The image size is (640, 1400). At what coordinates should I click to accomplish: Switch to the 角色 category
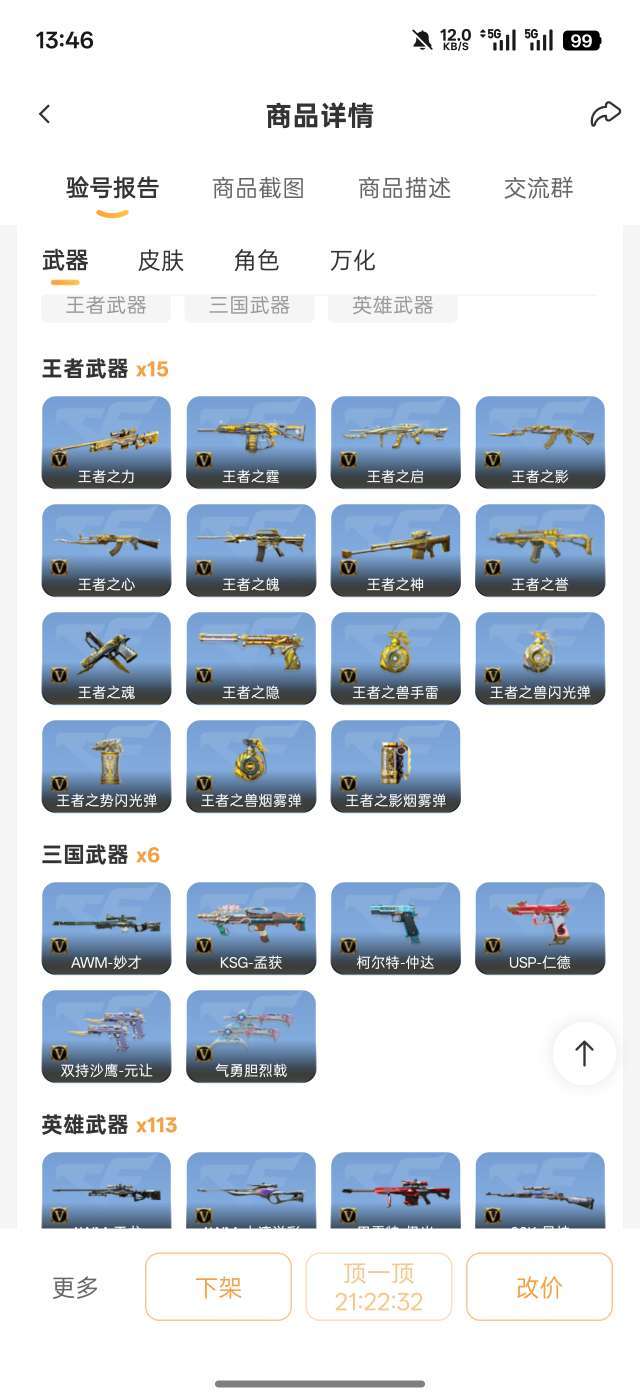pyautogui.click(x=256, y=261)
